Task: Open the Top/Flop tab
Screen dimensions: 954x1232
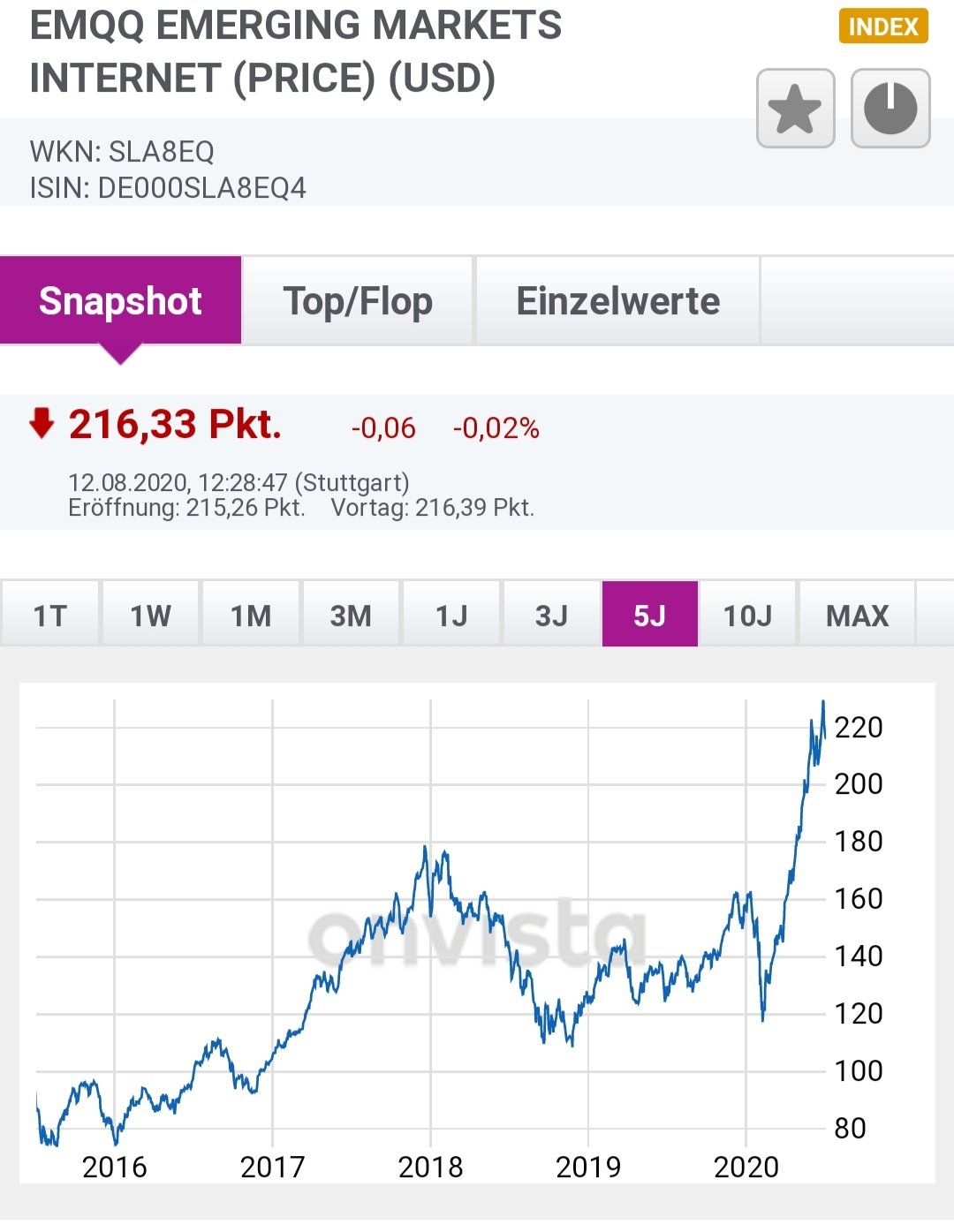Action: tap(358, 301)
